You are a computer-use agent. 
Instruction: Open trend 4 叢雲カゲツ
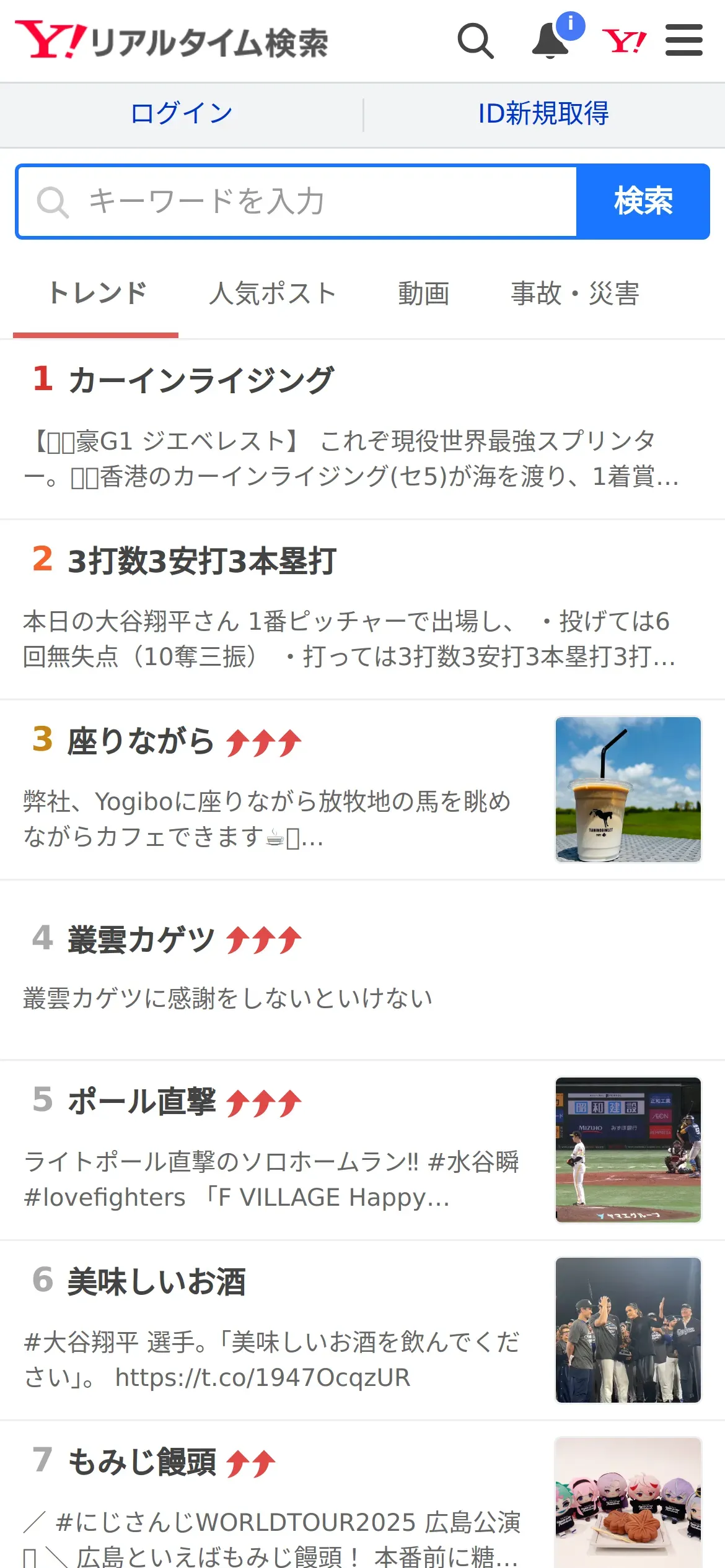point(141,939)
